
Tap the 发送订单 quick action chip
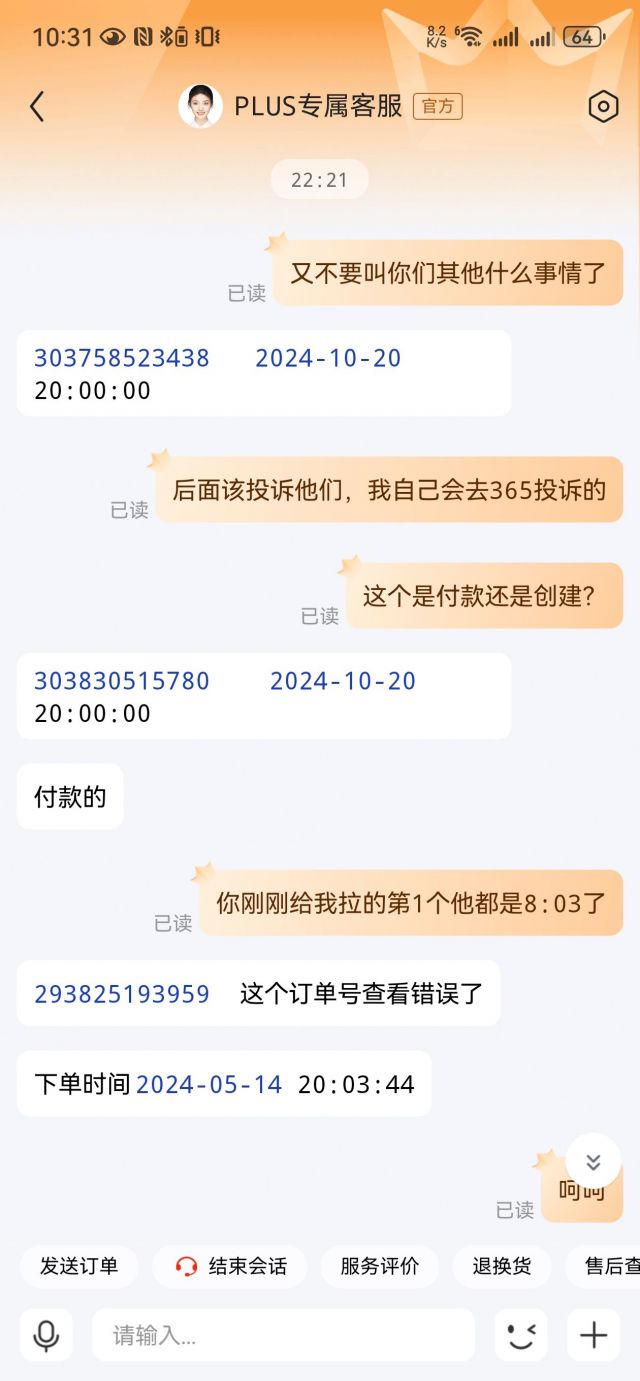(79, 1266)
